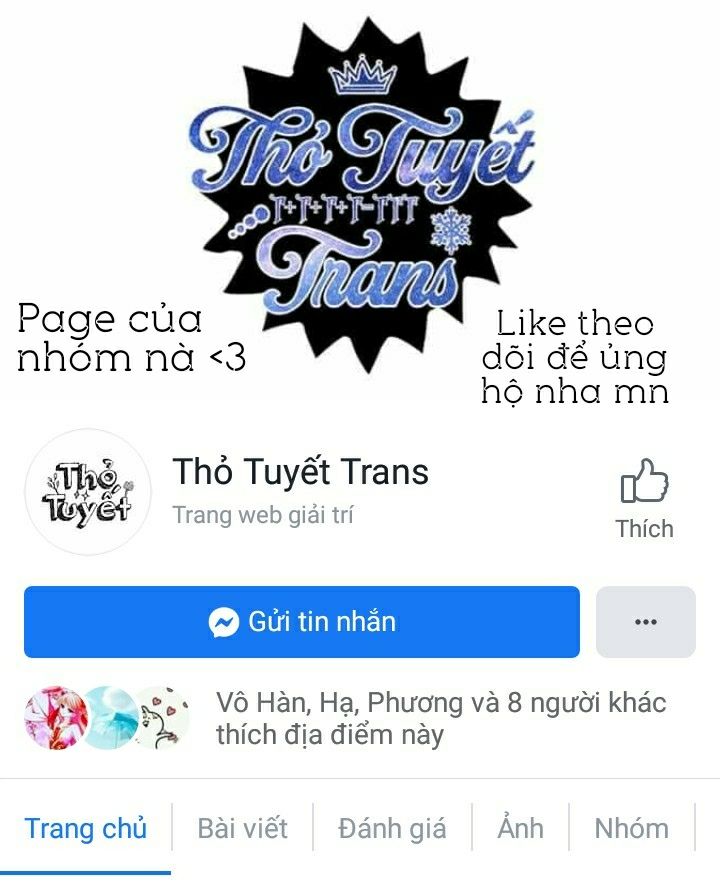The image size is (720, 894).
Task: Tap the Gửi tin nhắn button
Action: pos(302,622)
